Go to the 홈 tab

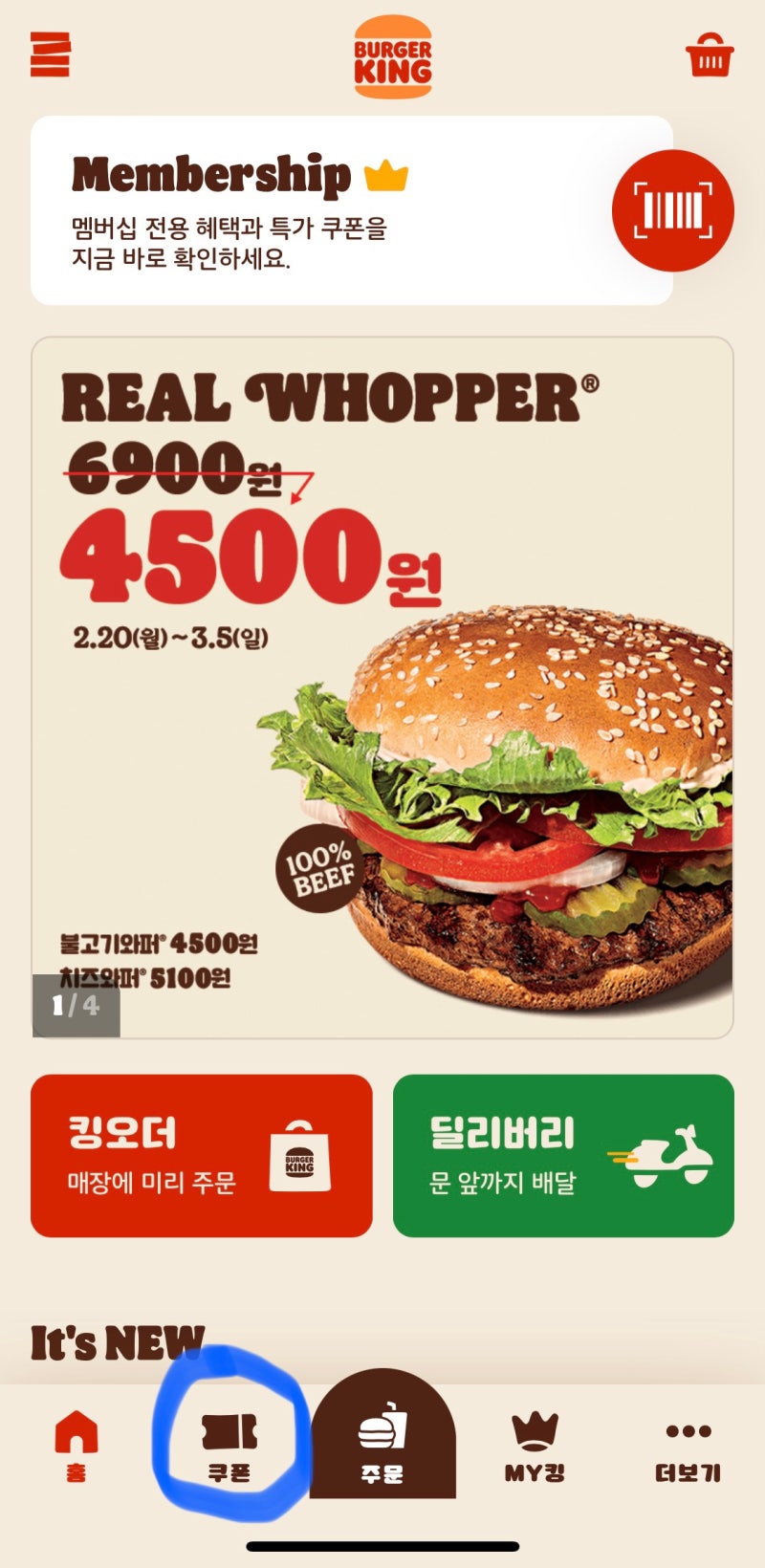pos(76,1447)
